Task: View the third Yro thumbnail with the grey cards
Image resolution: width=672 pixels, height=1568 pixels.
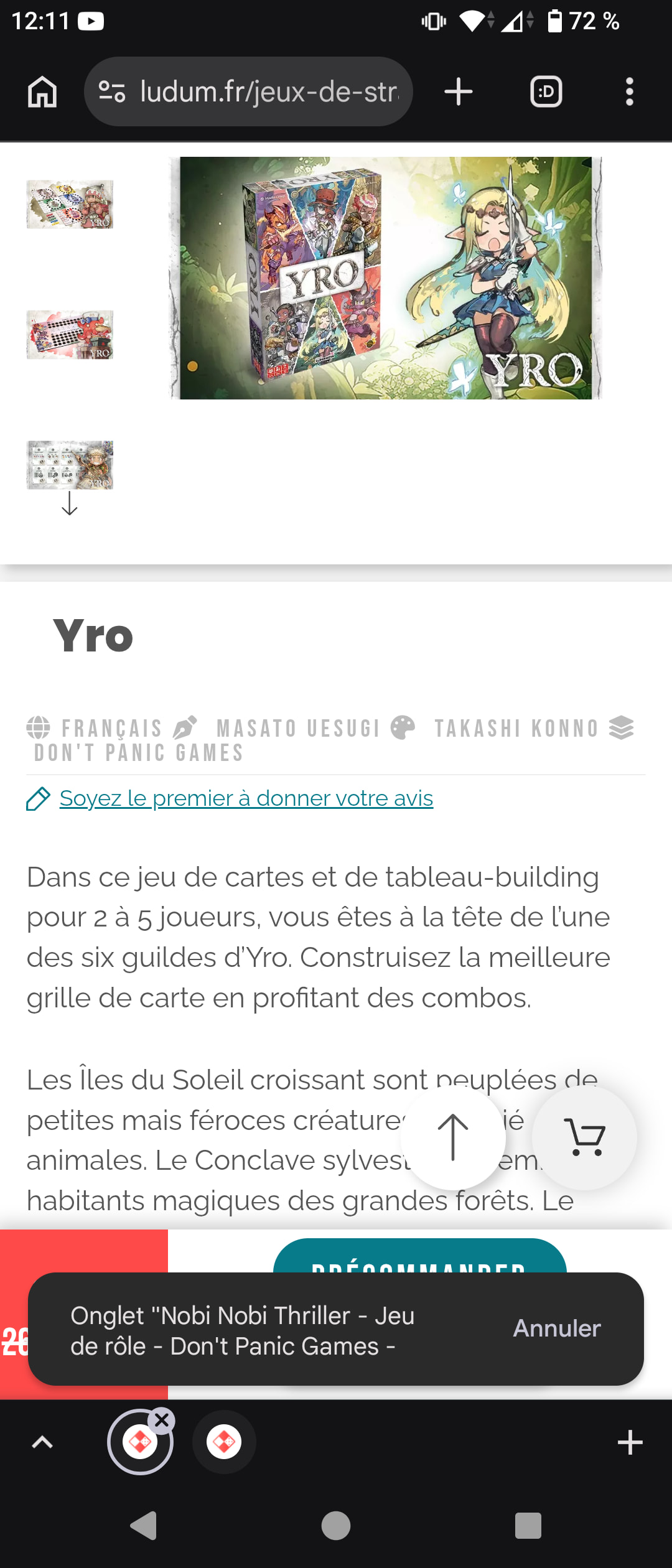Action: coord(70,465)
